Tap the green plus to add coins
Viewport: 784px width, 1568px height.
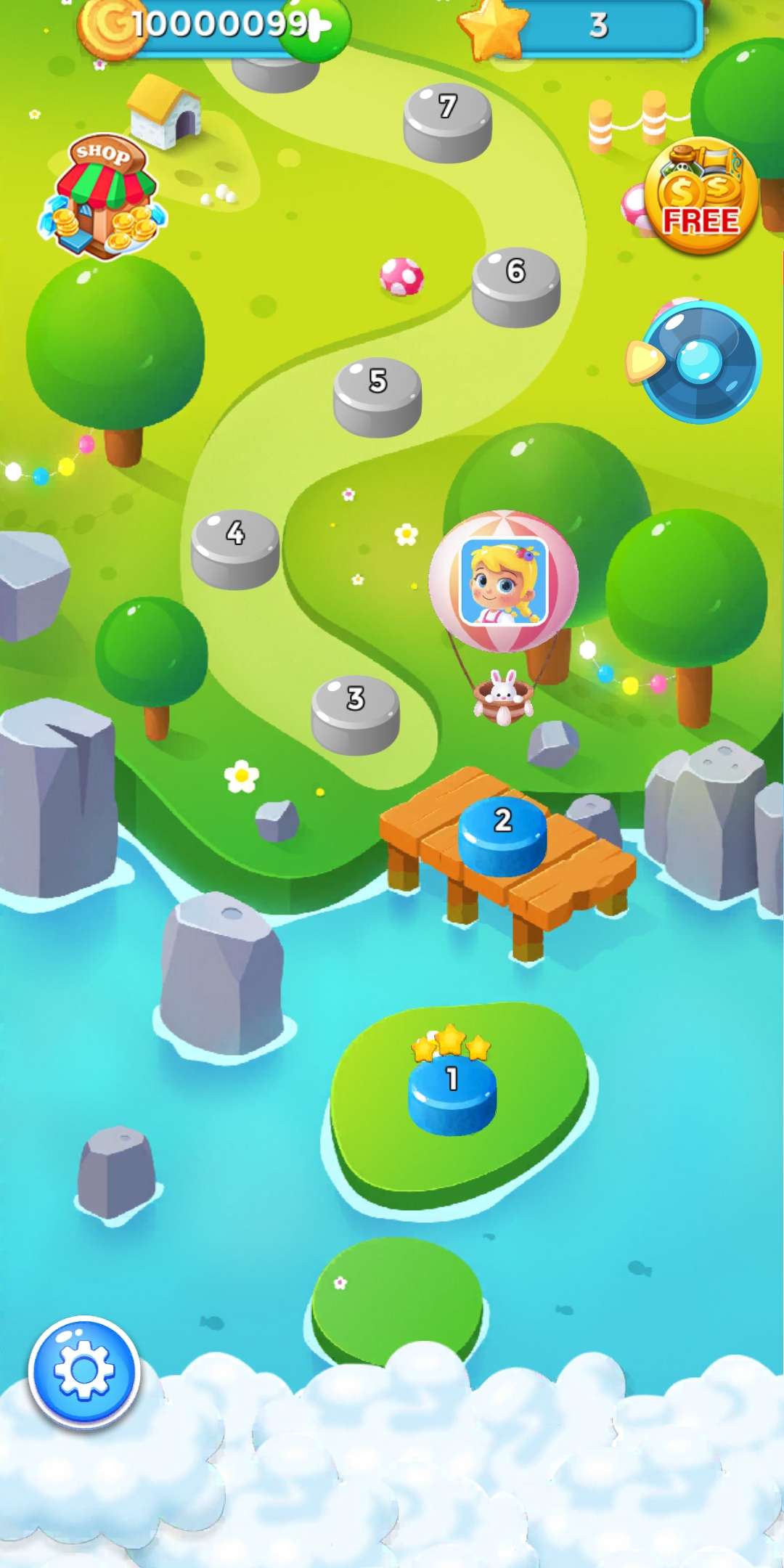click(x=317, y=28)
